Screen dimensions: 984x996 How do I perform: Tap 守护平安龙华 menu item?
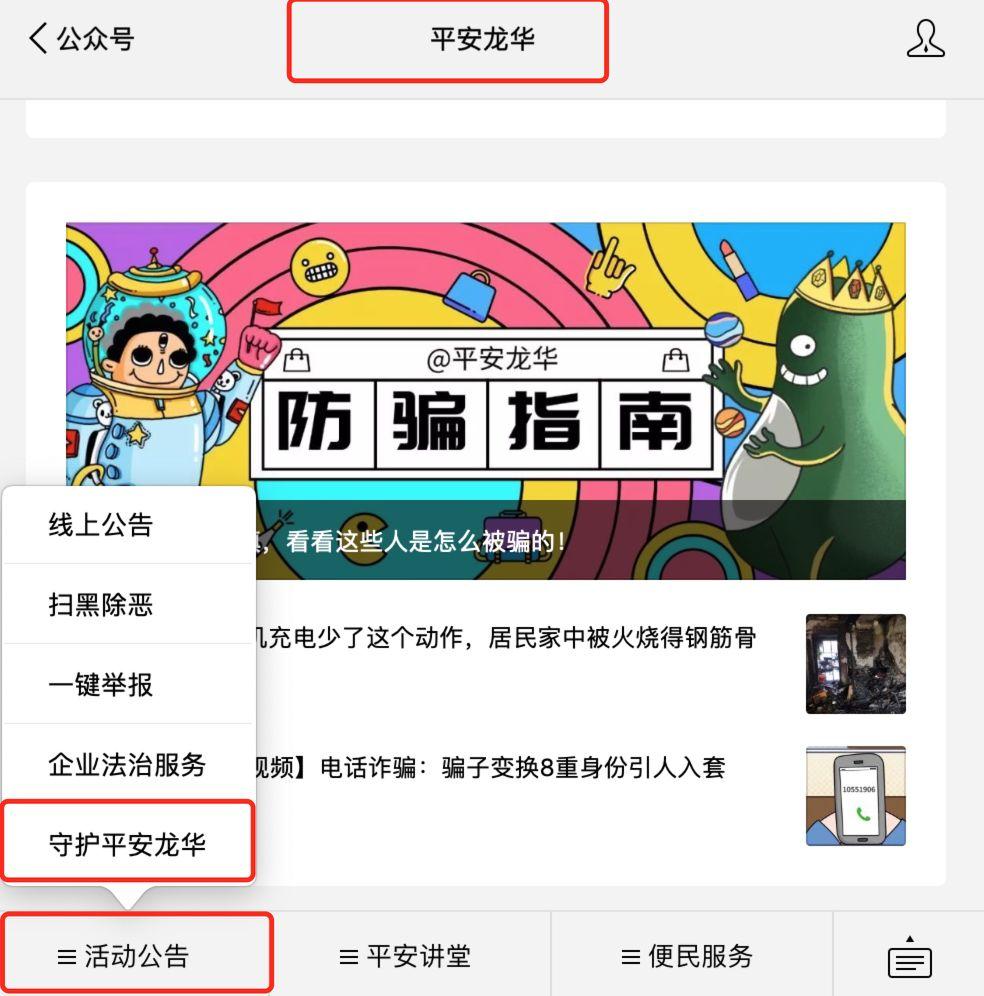click(x=127, y=844)
